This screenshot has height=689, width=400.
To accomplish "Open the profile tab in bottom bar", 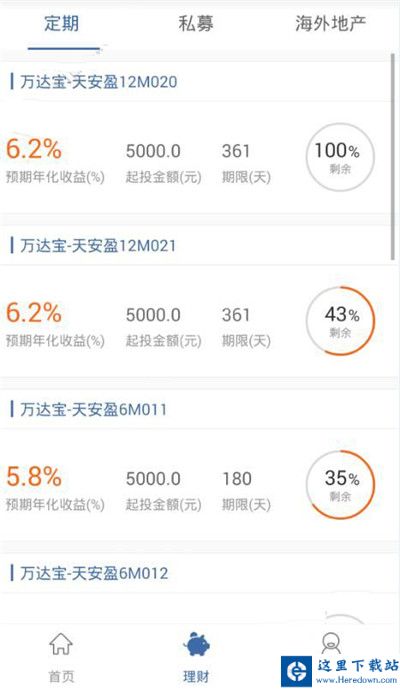I will 331,646.
